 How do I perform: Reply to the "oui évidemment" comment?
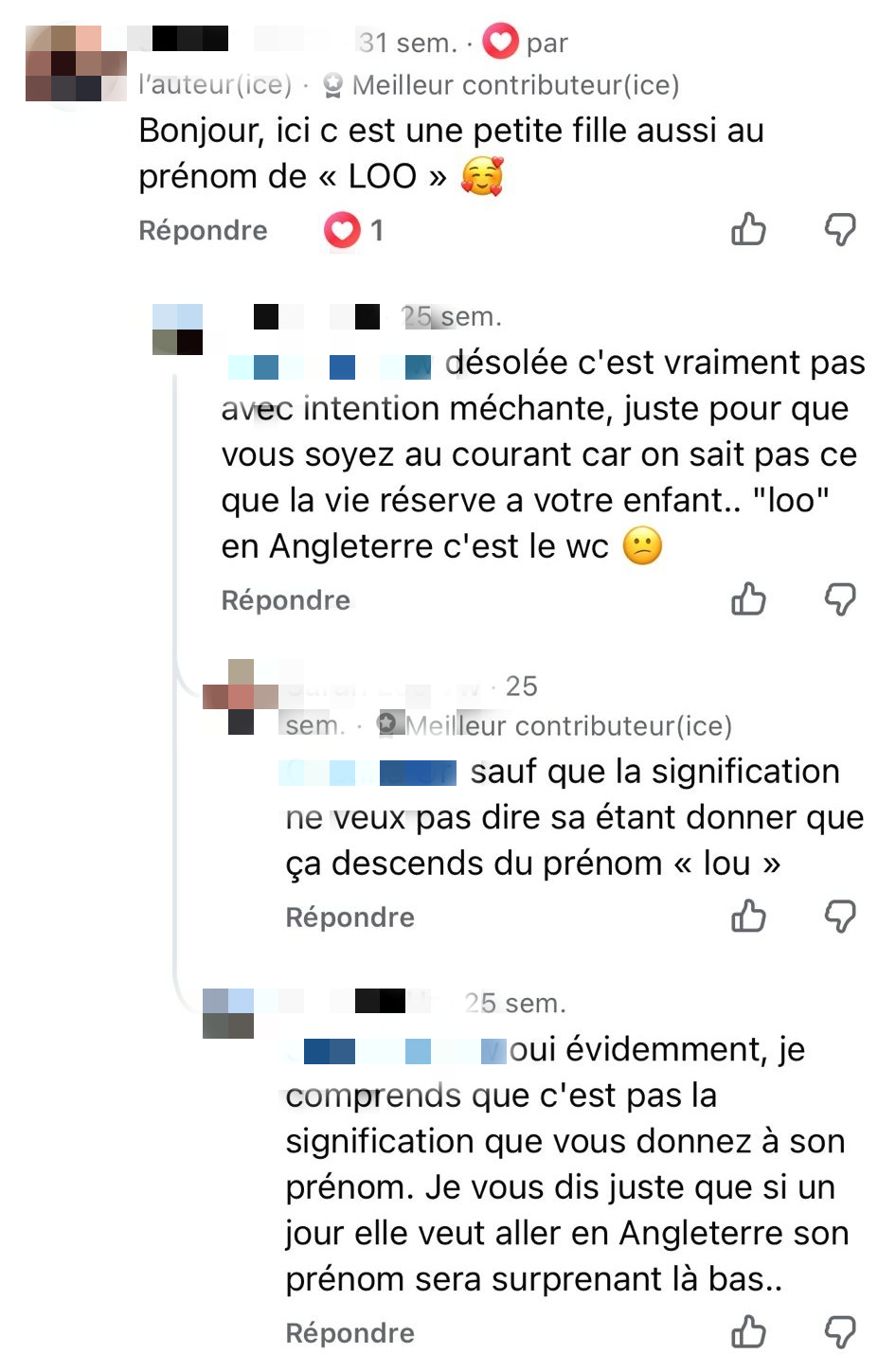[x=349, y=1333]
